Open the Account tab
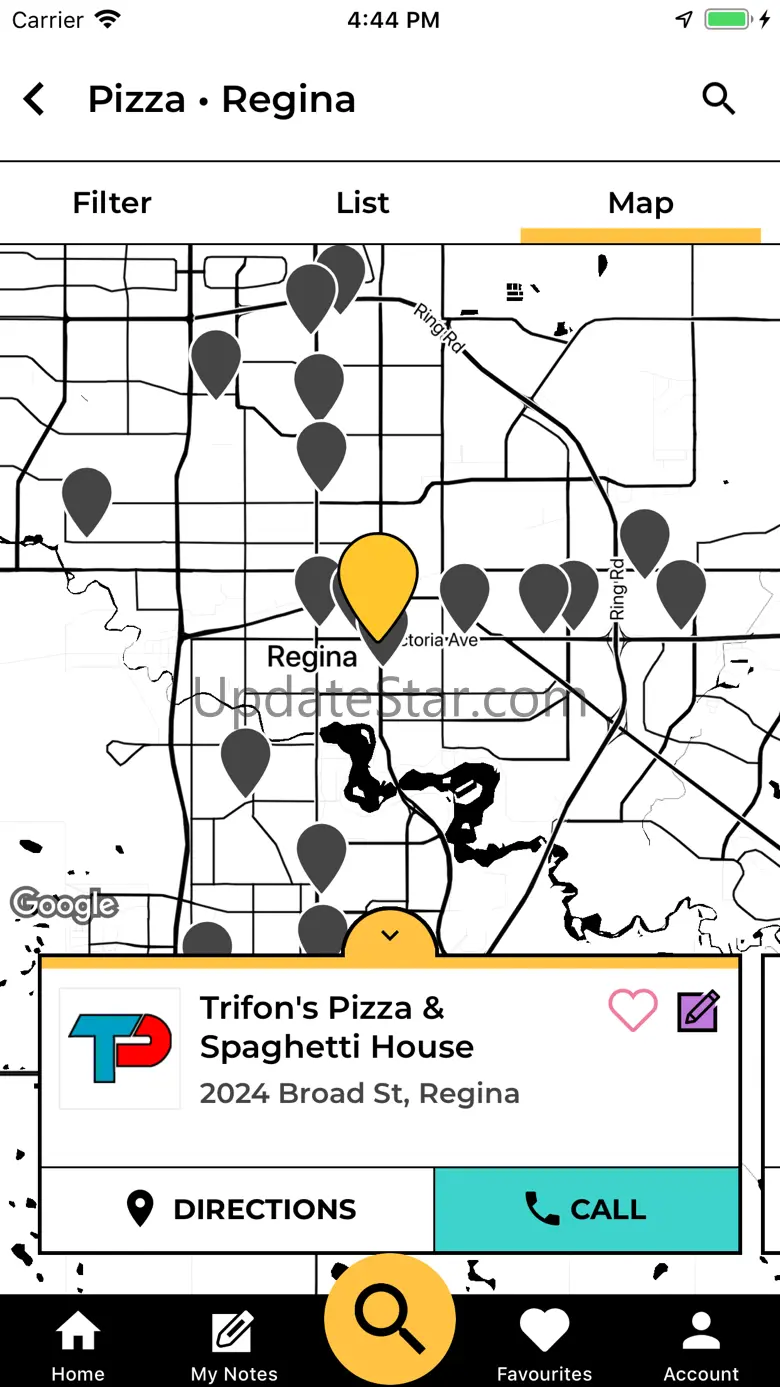The height and width of the screenshot is (1387, 780). [701, 1344]
